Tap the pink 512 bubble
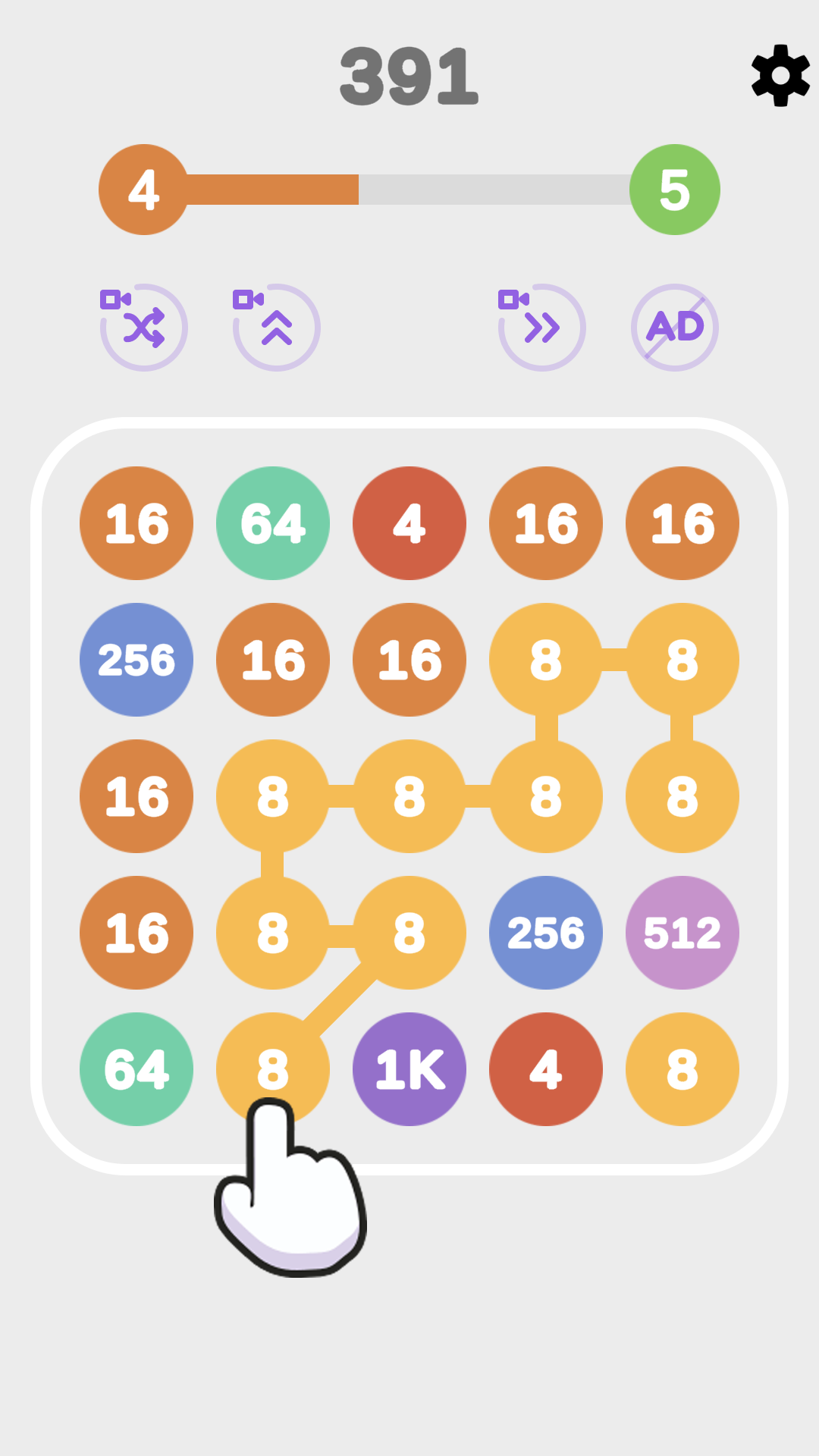 pos(682,933)
